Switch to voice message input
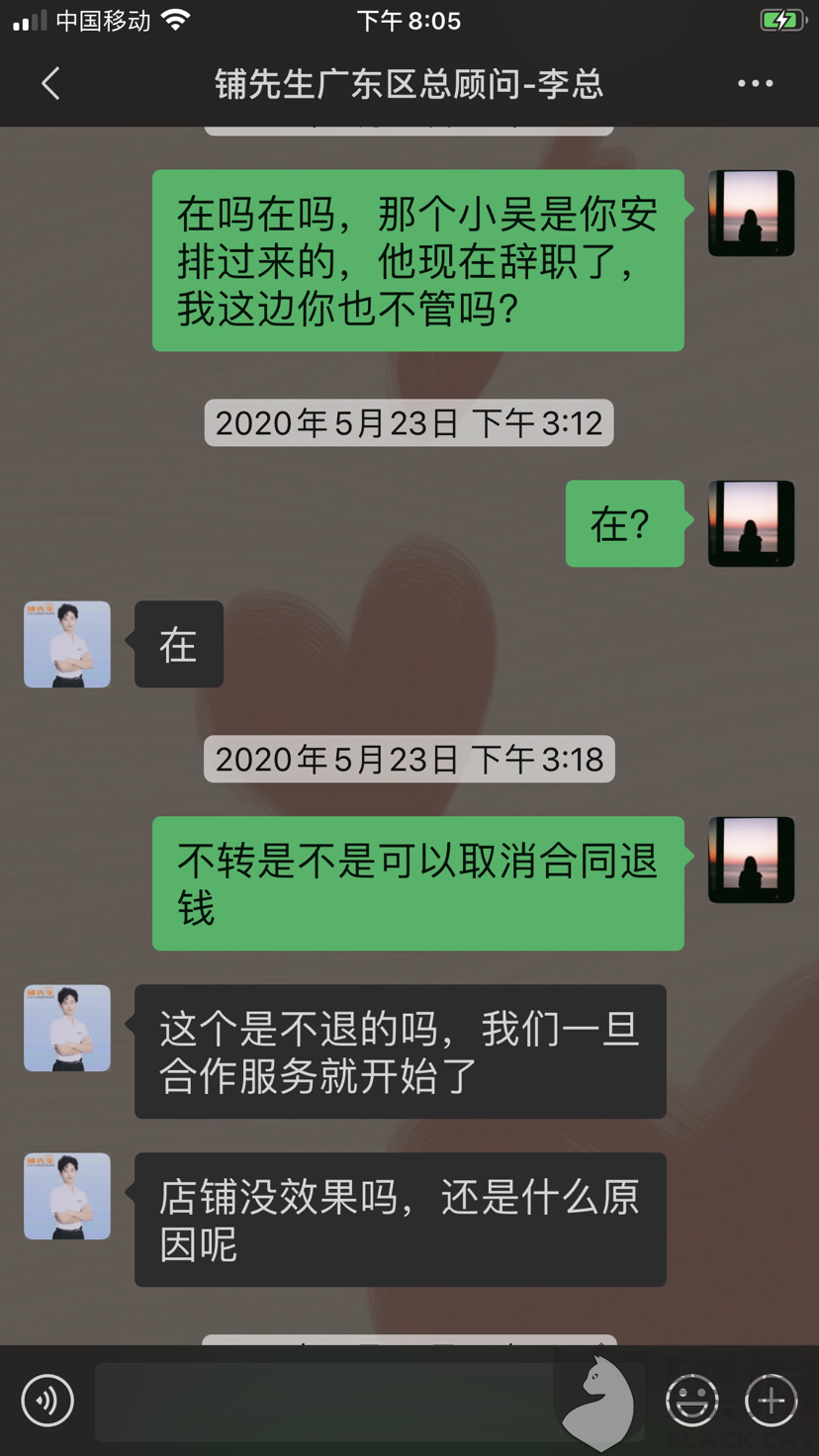819x1456 pixels. 47,1401
